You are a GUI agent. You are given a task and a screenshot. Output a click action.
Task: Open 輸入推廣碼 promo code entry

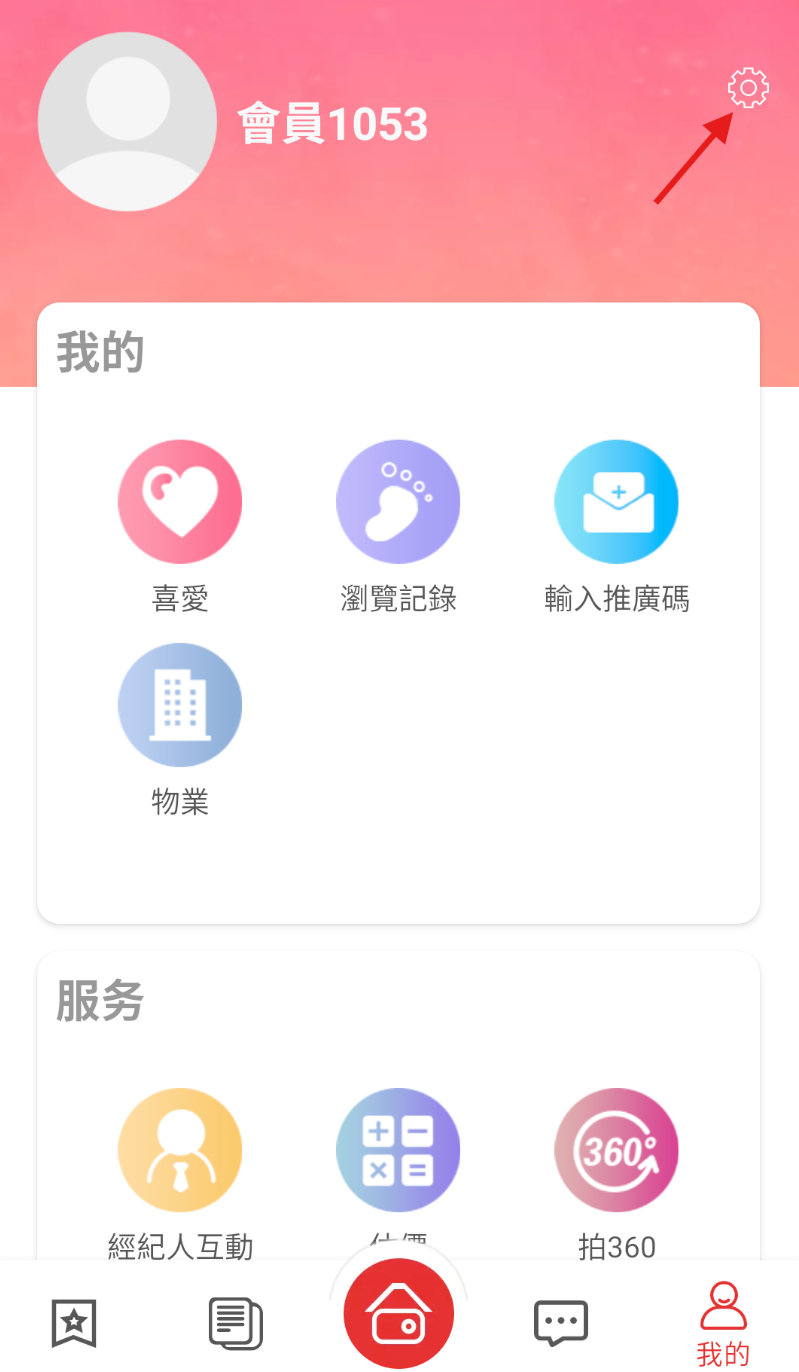pos(616,502)
